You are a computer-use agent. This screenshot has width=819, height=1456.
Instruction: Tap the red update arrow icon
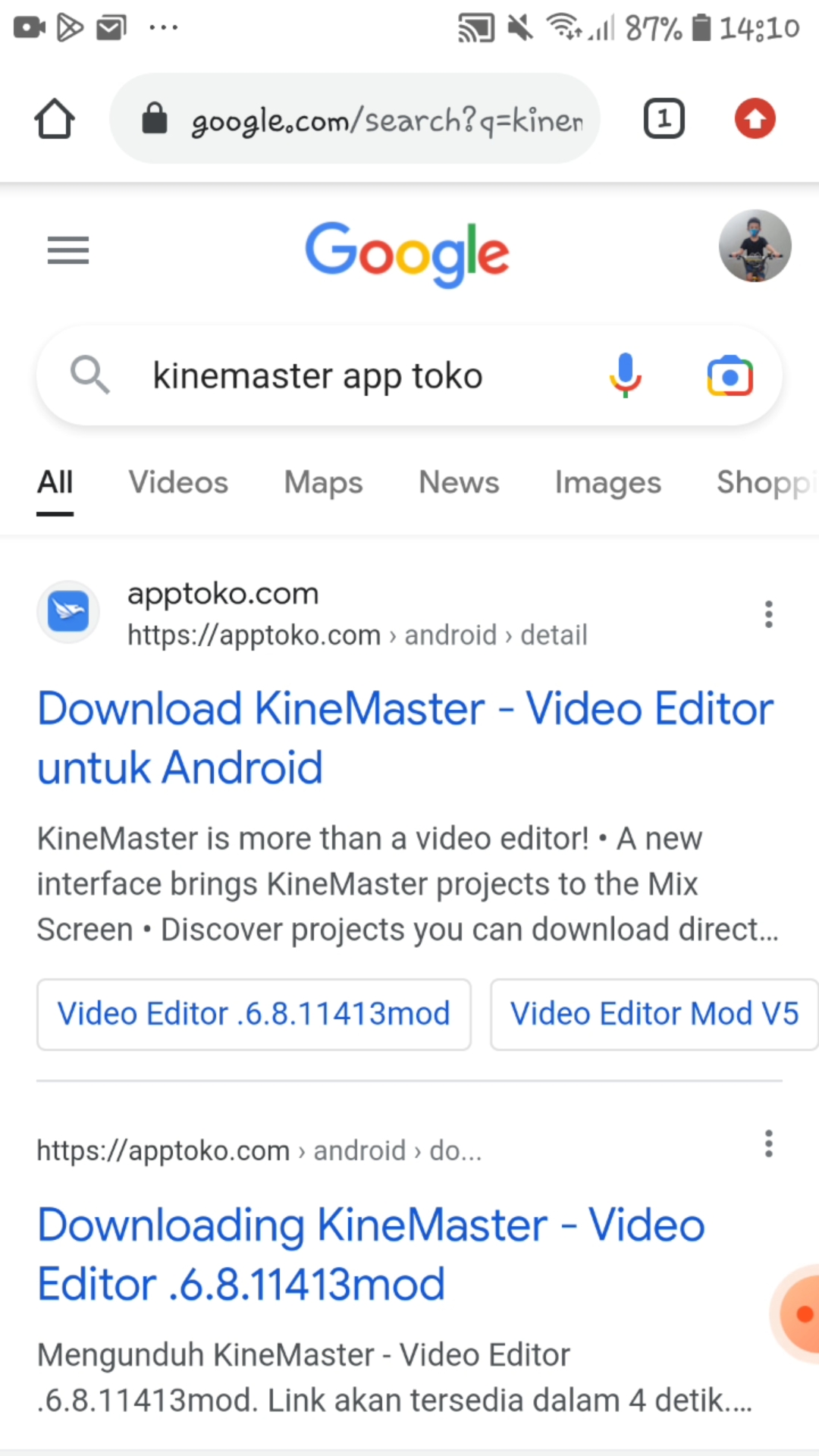(x=755, y=119)
